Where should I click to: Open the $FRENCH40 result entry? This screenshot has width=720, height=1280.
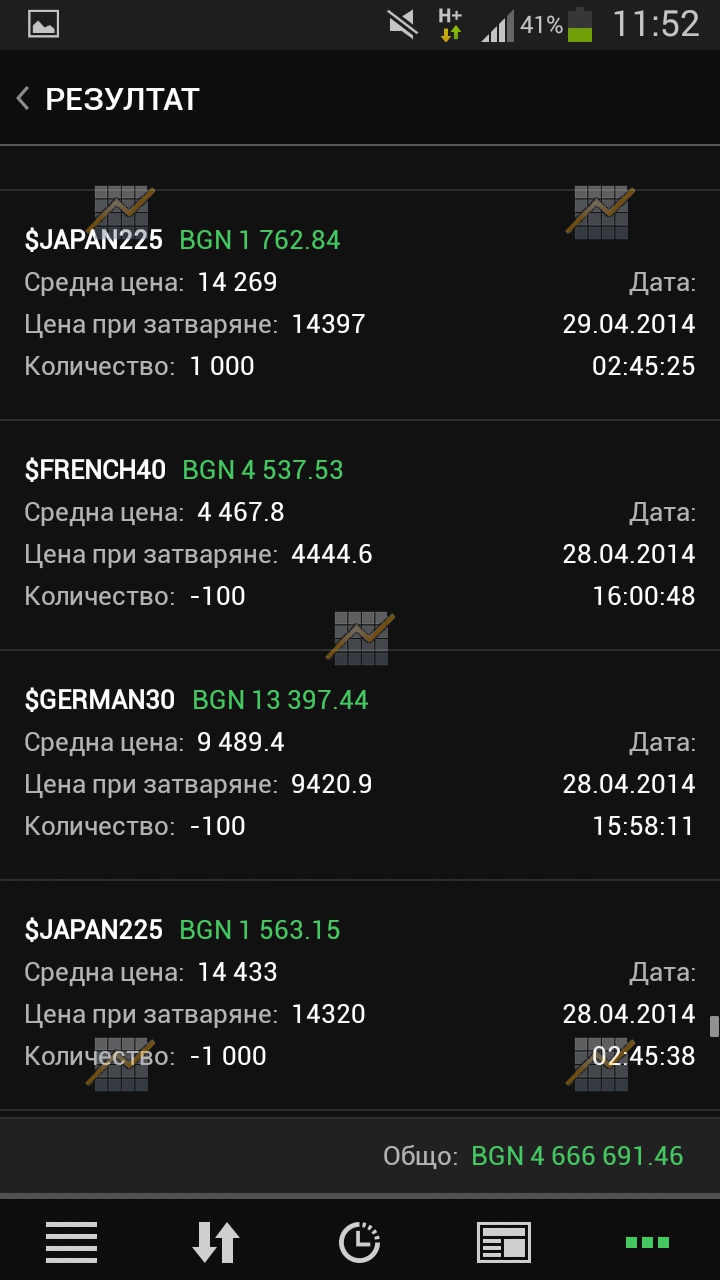pyautogui.click(x=360, y=535)
